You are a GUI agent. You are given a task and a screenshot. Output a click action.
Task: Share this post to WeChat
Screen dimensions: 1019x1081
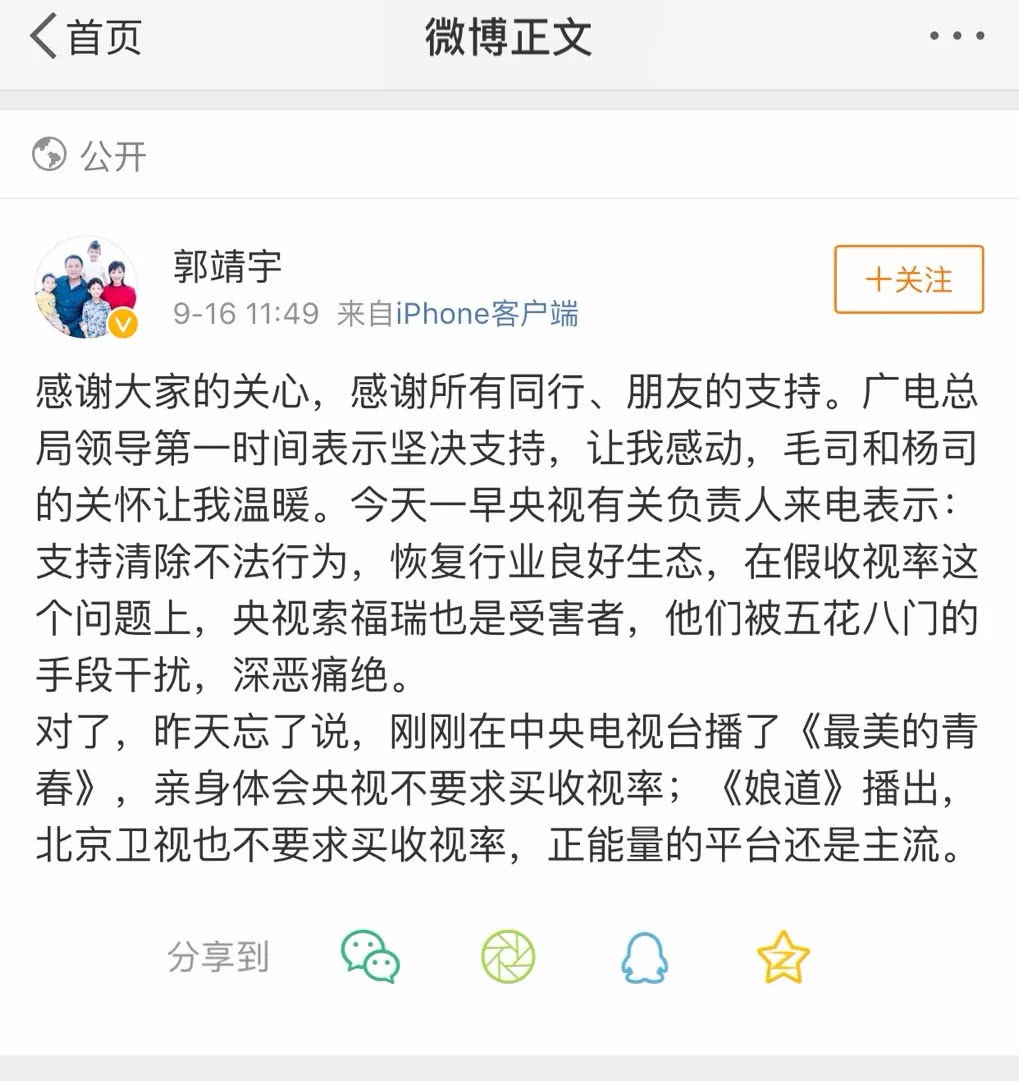[370, 957]
